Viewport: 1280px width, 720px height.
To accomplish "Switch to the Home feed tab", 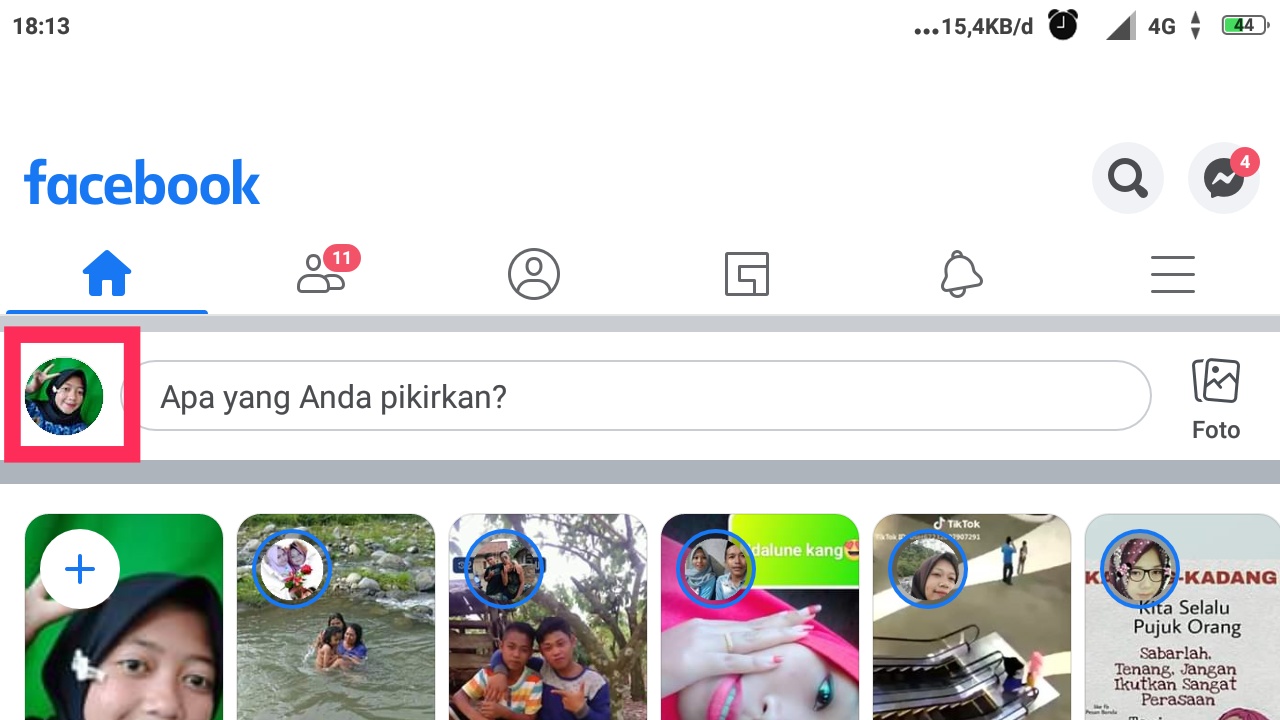I will tap(107, 274).
